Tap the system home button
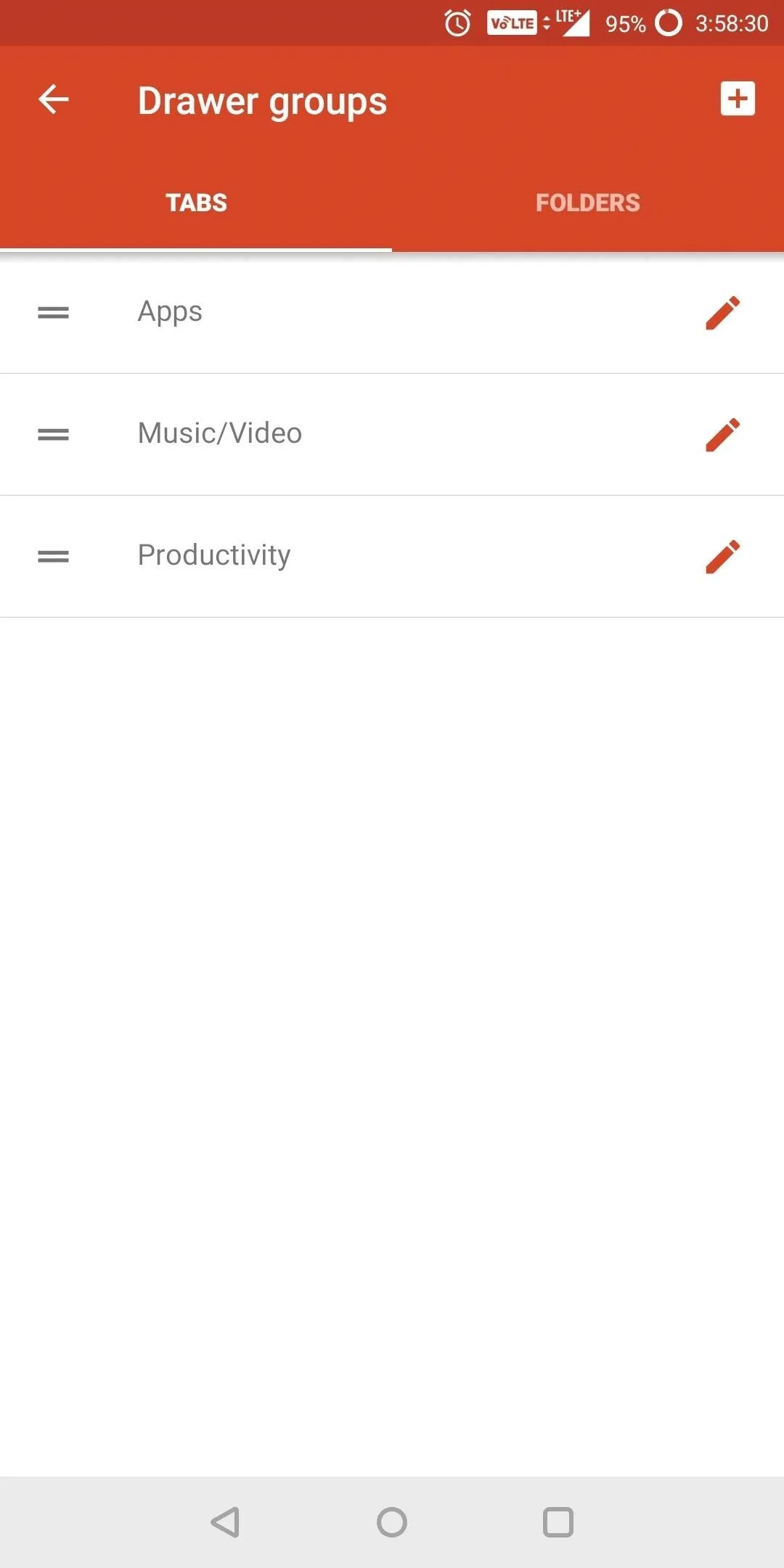Screen dimensions: 784x1568 [392, 1522]
